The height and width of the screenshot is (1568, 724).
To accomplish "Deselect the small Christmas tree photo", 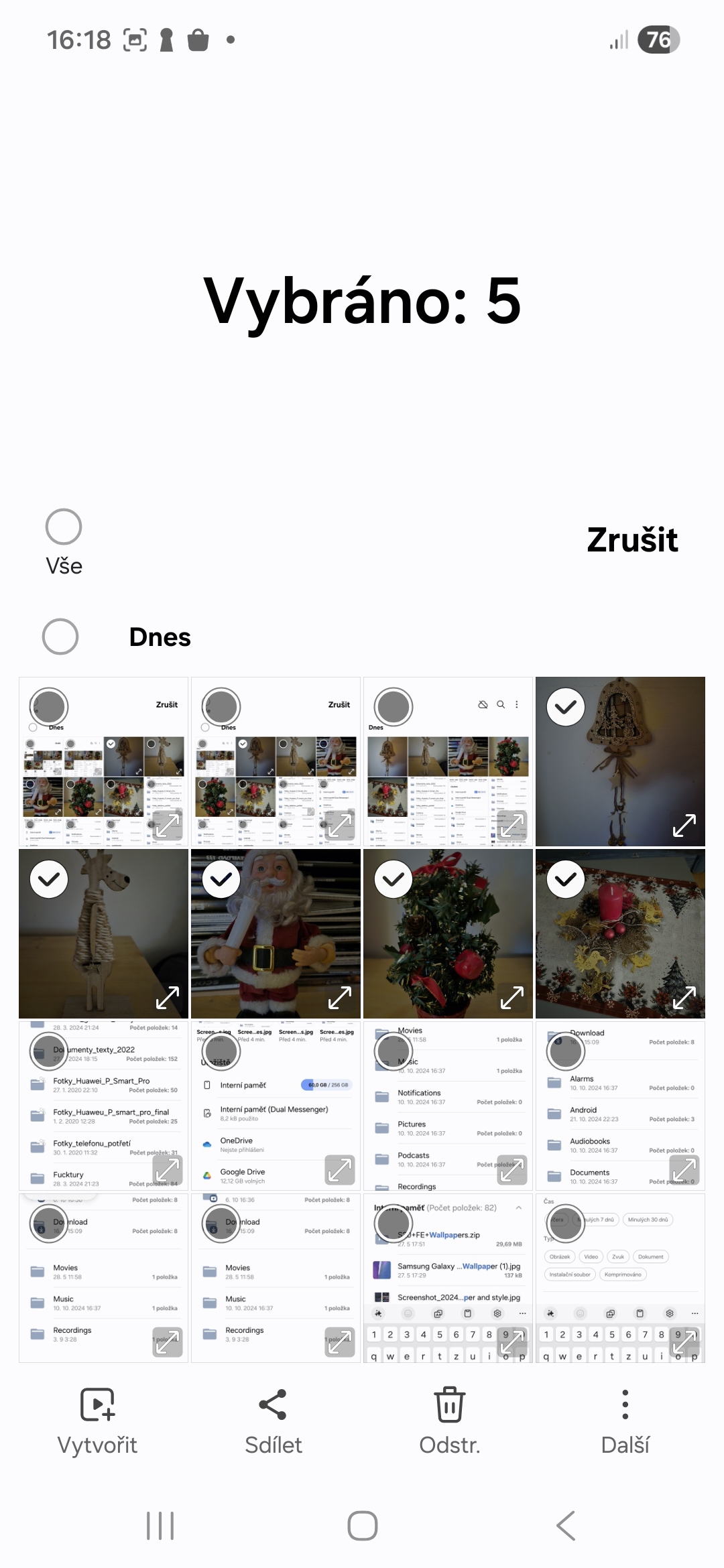I will pos(394,879).
